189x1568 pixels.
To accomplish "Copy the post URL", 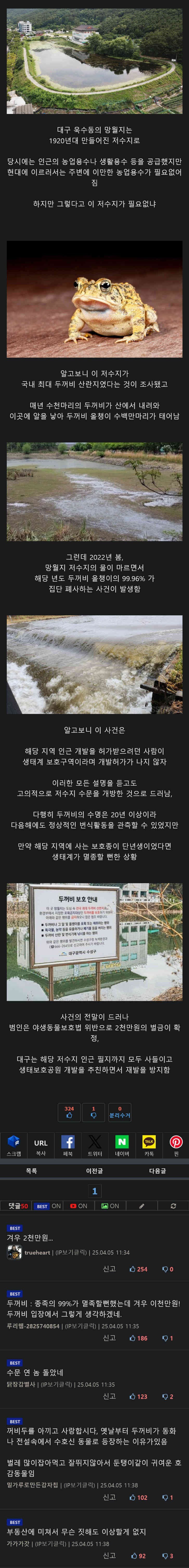I will point(41,1145).
